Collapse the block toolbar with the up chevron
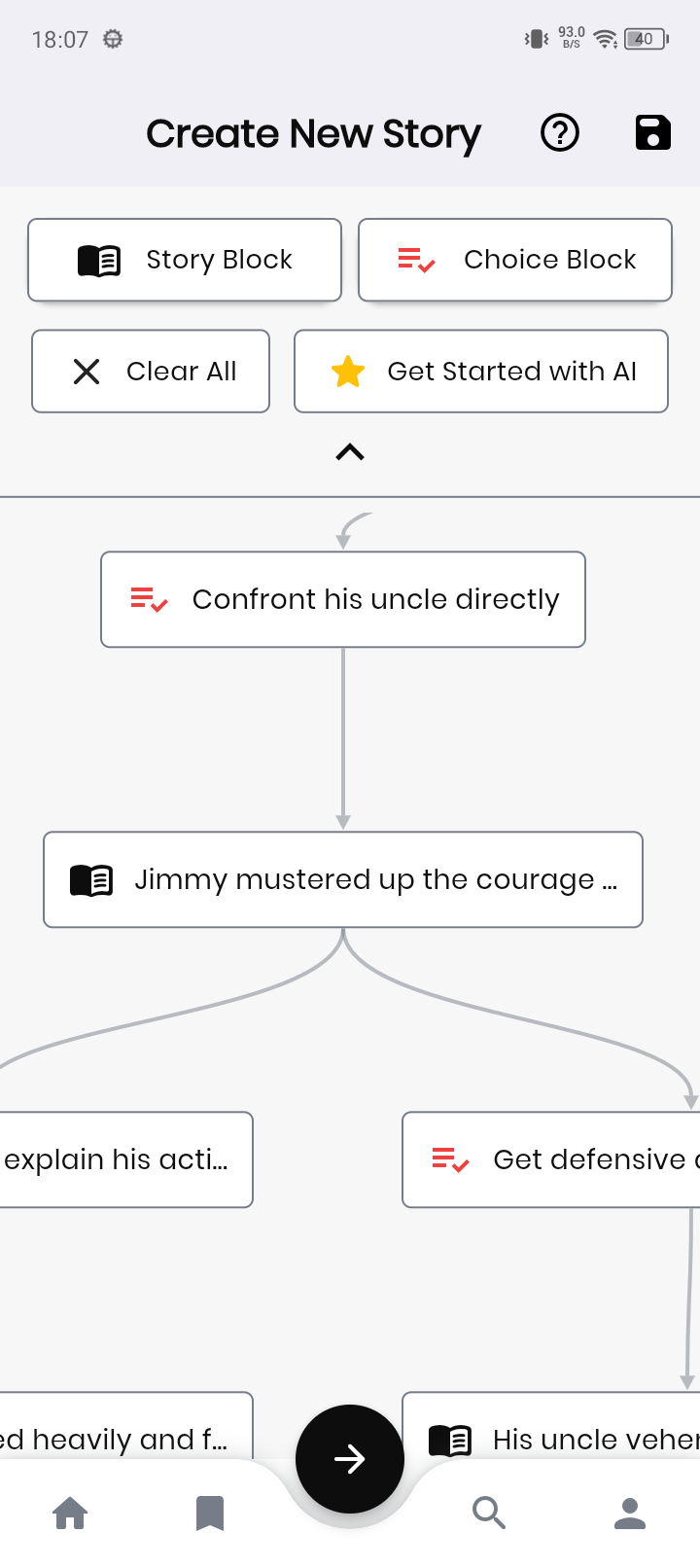Viewport: 700px width, 1568px height. pyautogui.click(x=350, y=452)
